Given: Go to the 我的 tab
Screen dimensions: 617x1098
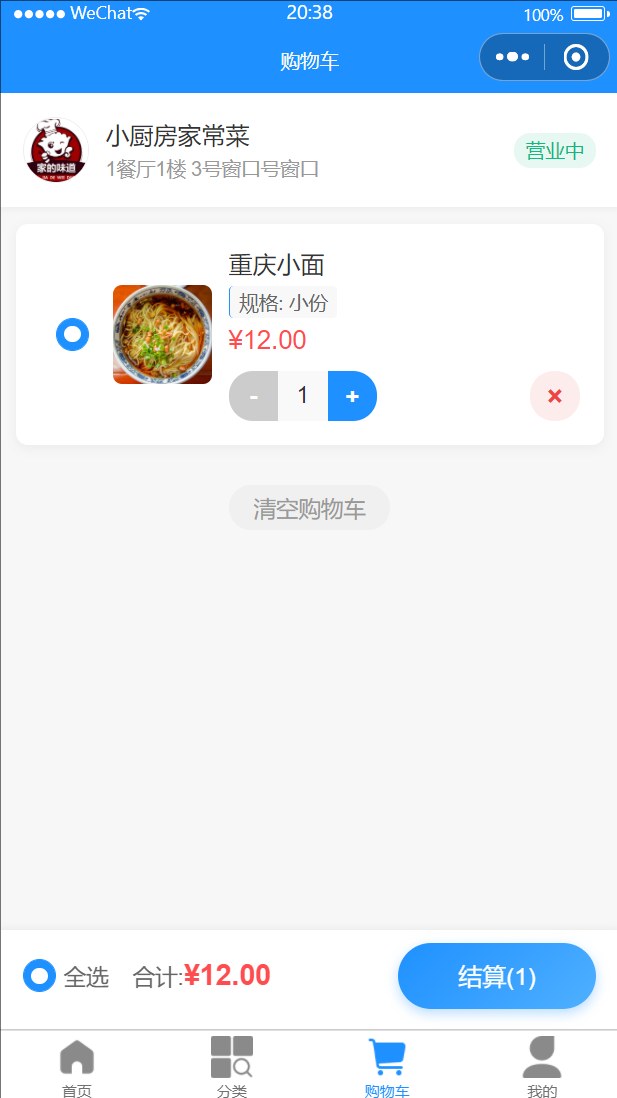Looking at the screenshot, I should point(542,1066).
